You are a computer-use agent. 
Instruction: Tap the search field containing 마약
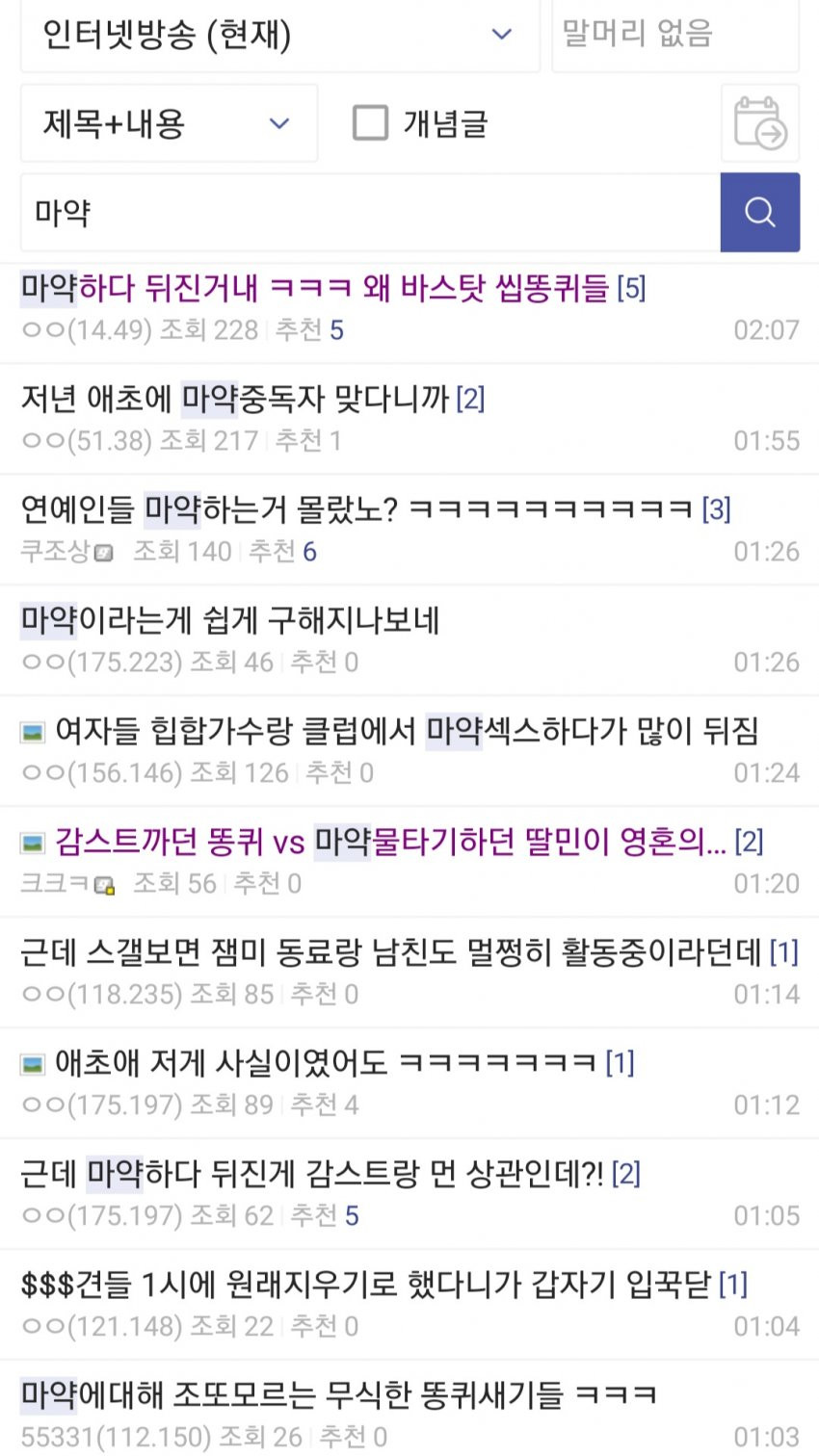click(370, 213)
